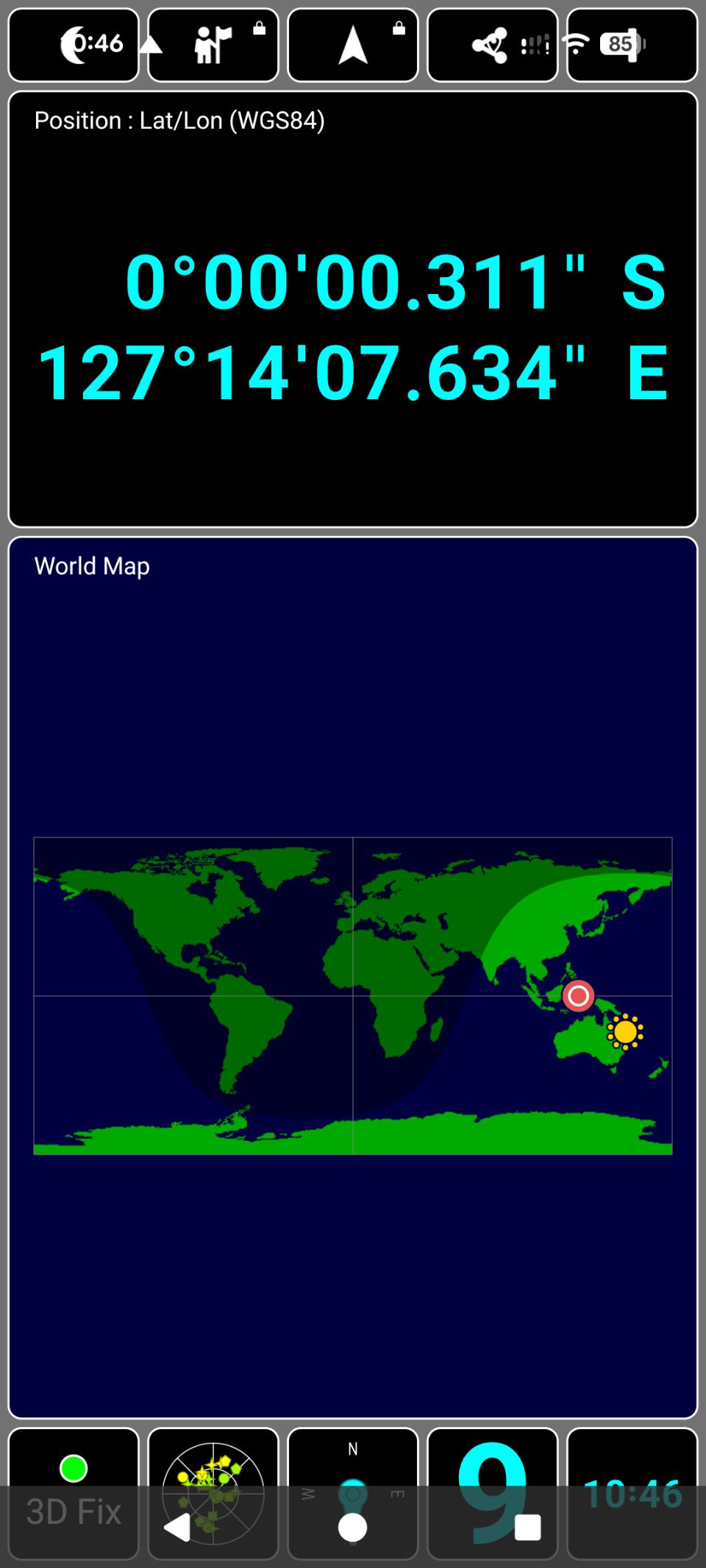
Task: Tap the waypoint flag tile
Action: click(x=213, y=45)
